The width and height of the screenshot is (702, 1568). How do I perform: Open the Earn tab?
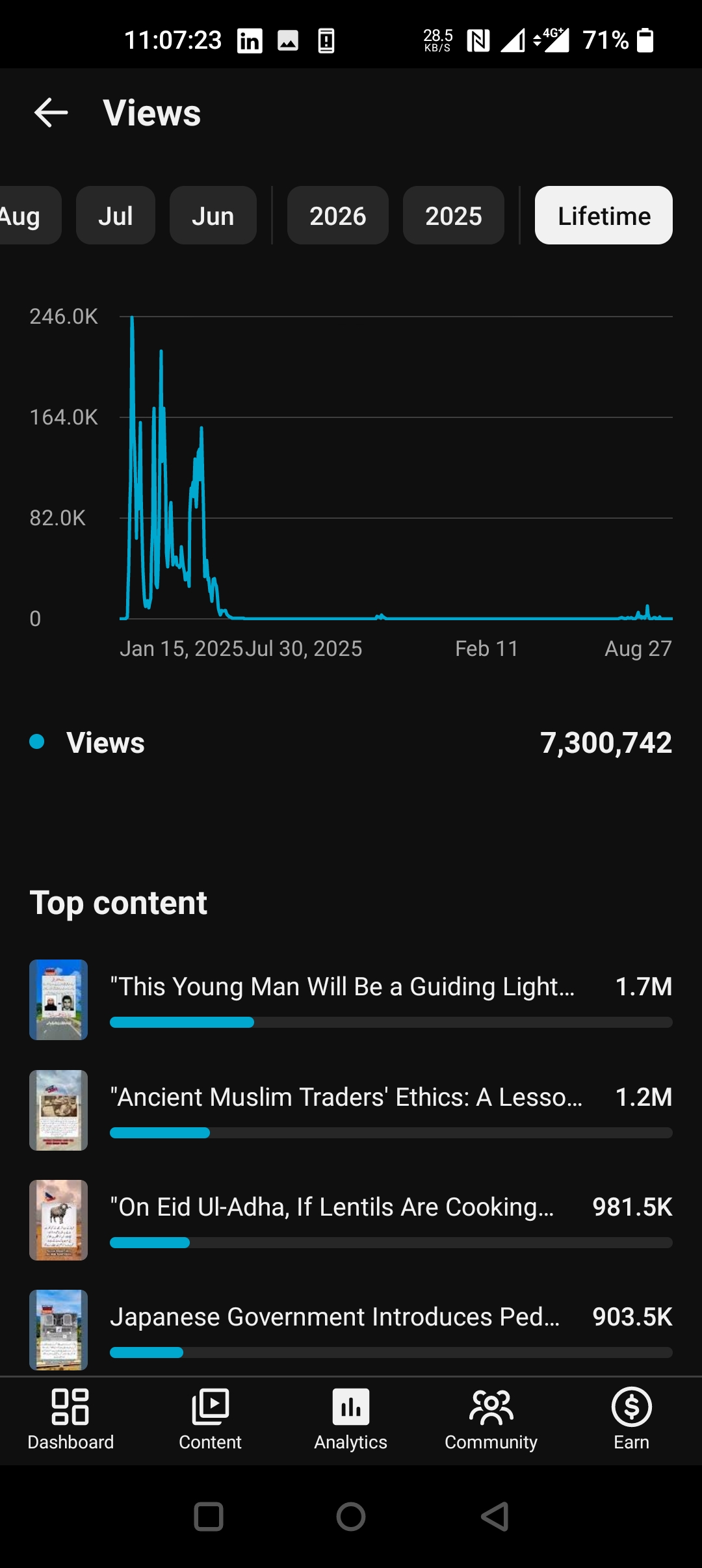(x=632, y=1419)
